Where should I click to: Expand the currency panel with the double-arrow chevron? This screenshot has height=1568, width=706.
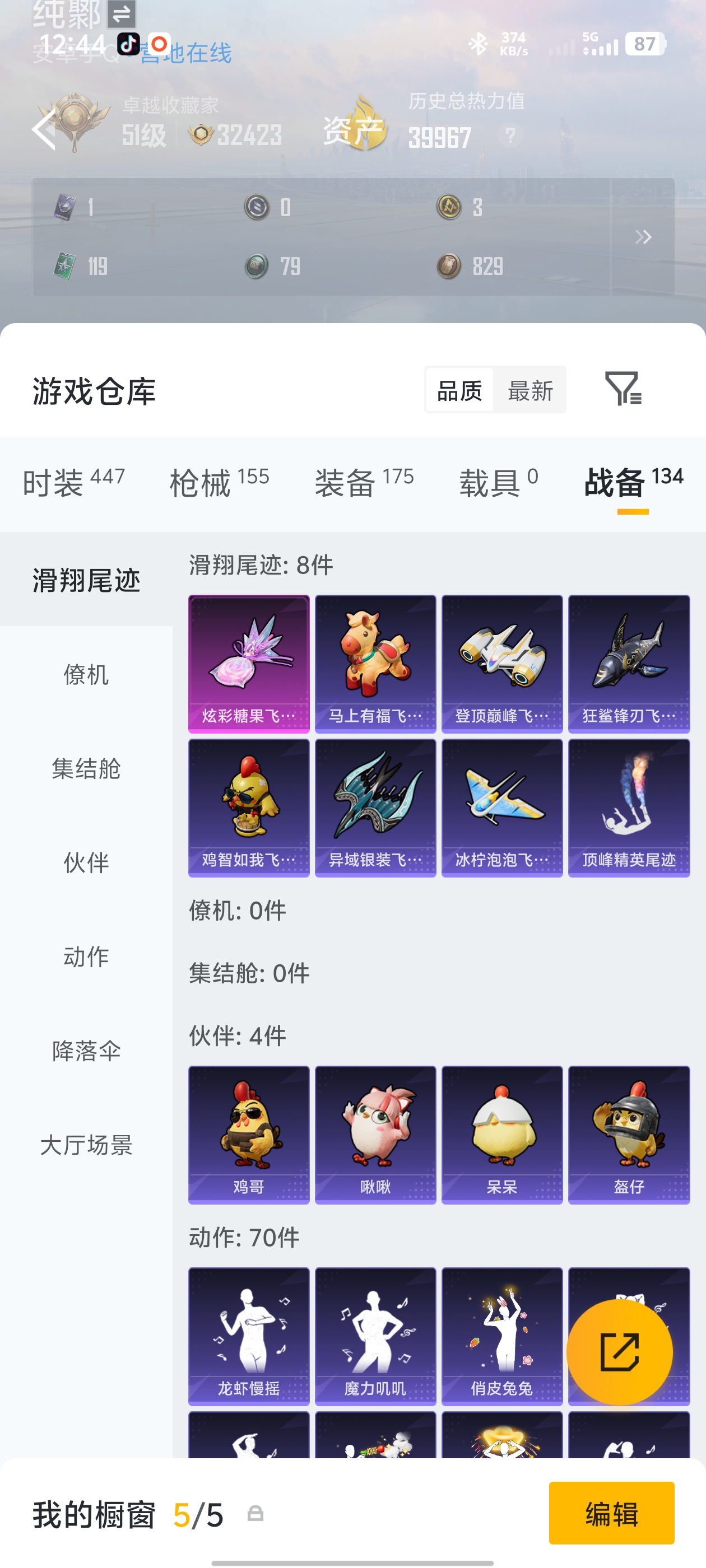(x=643, y=237)
